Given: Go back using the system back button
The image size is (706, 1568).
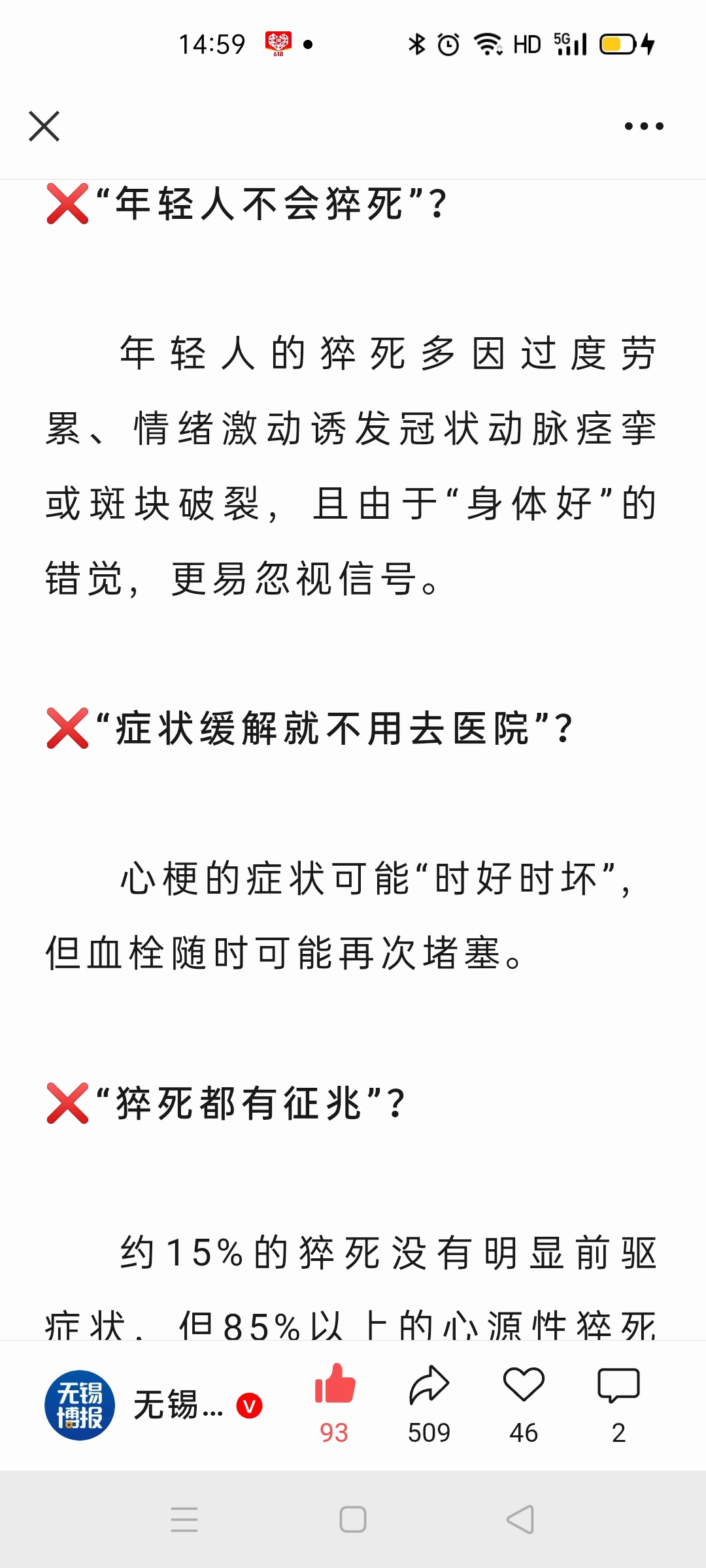Looking at the screenshot, I should click(x=520, y=1520).
